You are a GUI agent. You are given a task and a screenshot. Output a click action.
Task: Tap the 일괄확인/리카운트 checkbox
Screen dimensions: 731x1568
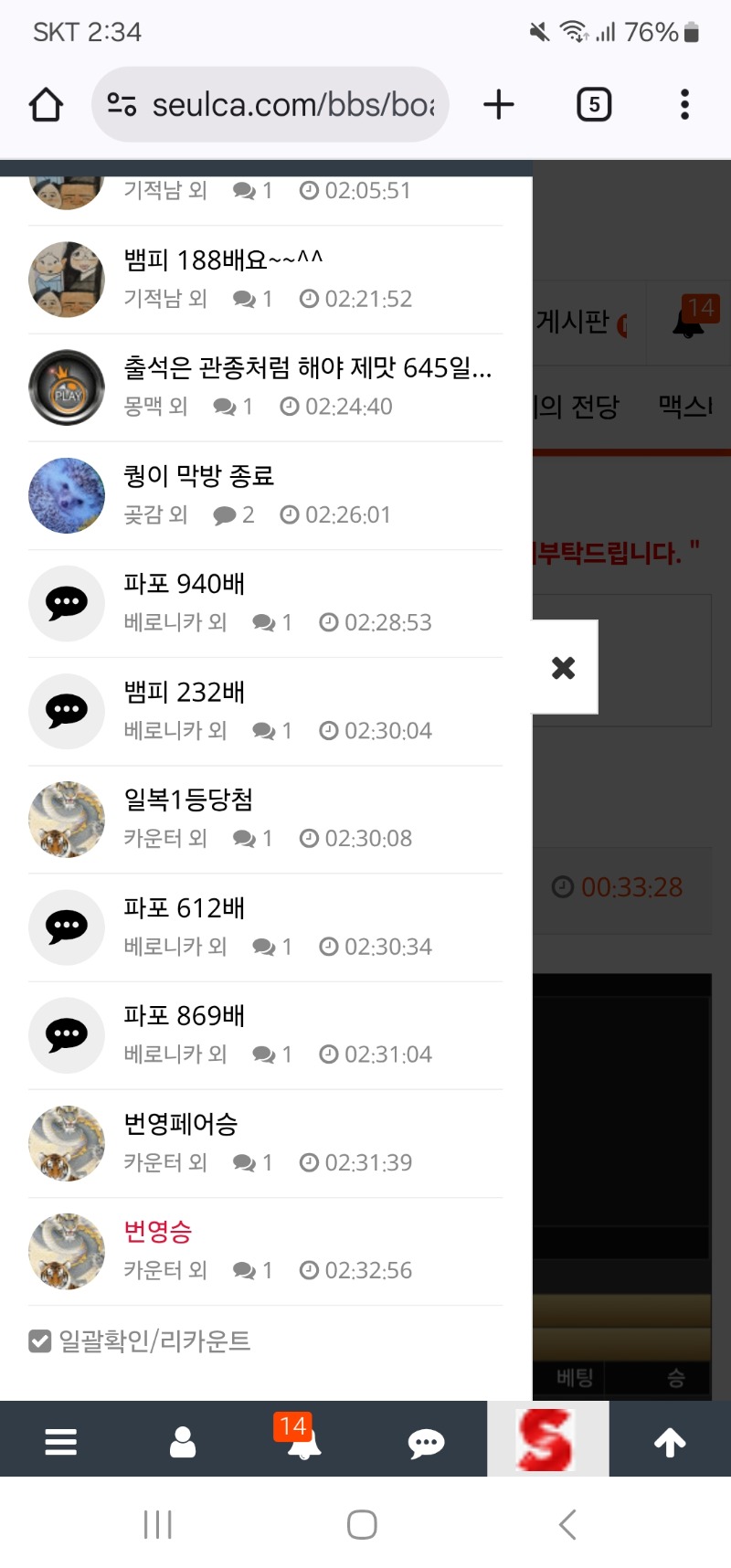(x=40, y=1341)
